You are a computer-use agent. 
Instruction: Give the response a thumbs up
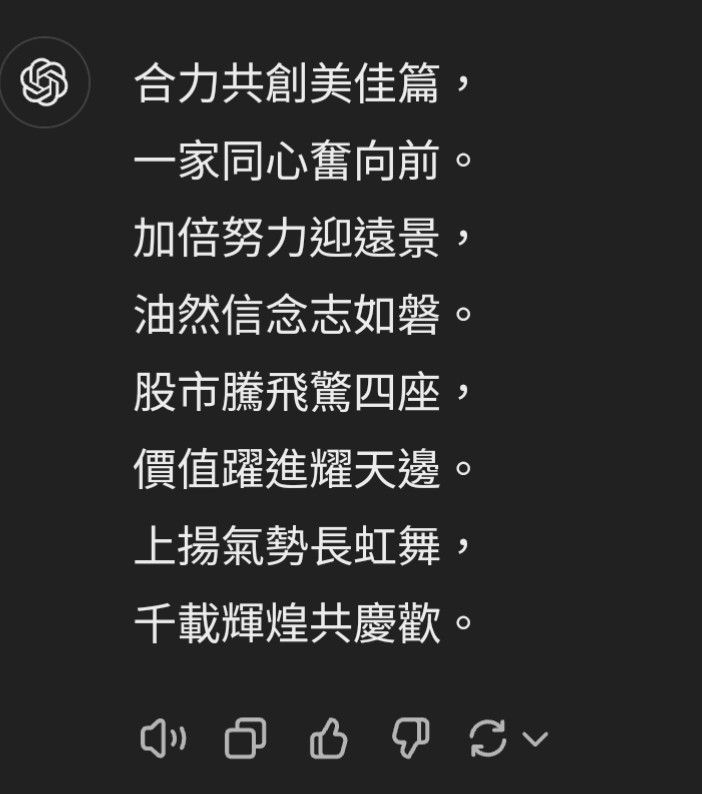pyautogui.click(x=328, y=738)
